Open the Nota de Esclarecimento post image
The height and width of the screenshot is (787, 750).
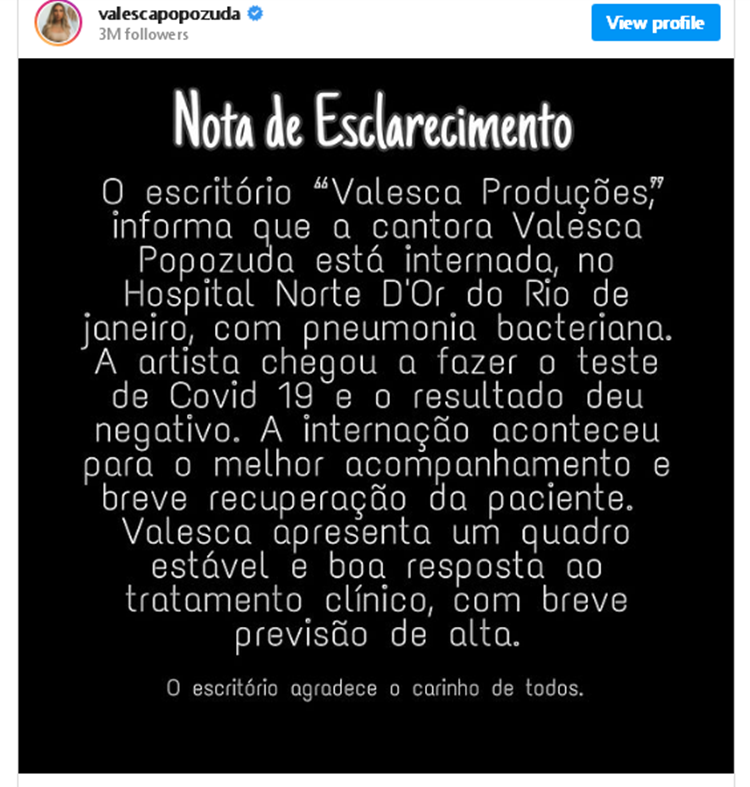[x=375, y=415]
